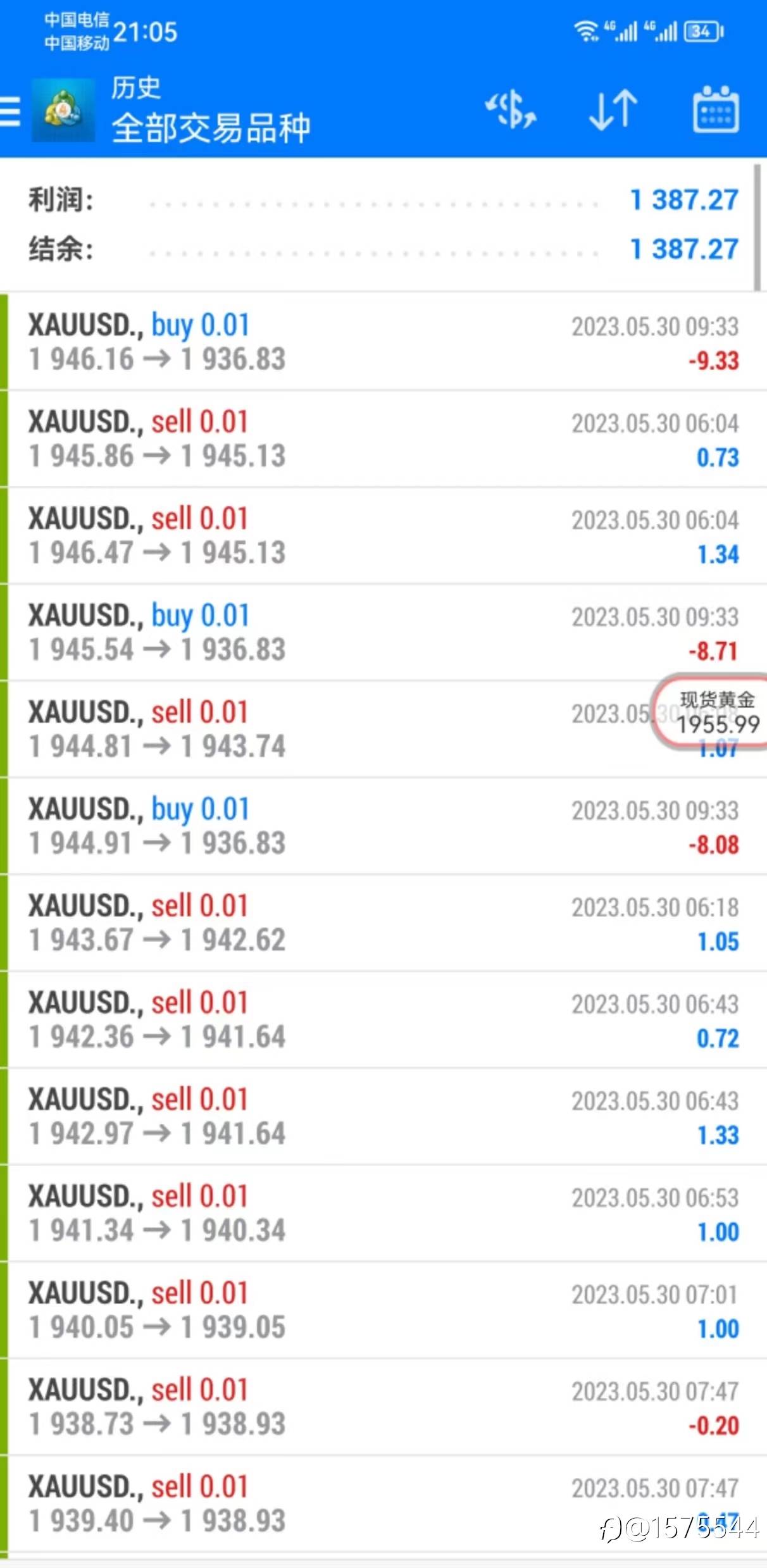Expand the sell trade with 0.72 profit

383,1019
